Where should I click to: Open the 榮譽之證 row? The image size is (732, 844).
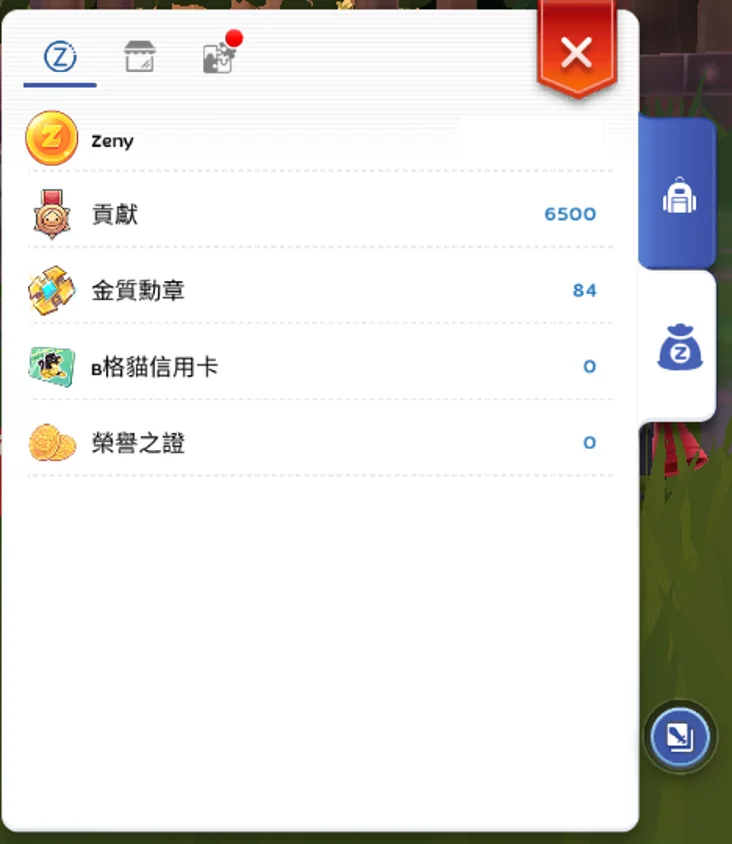320,443
